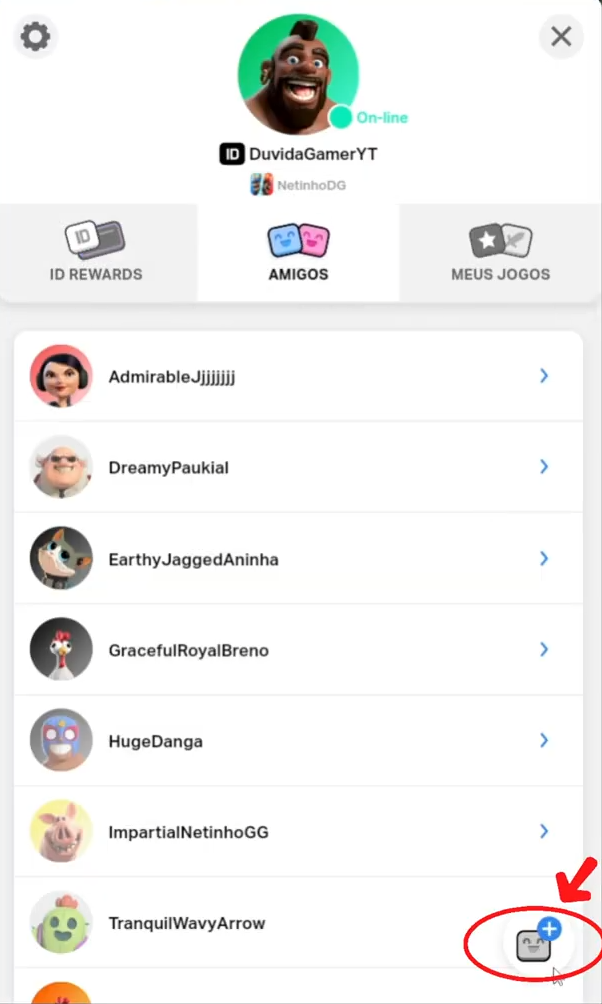Open friend AdmirableJjjjjjj
The width and height of the screenshot is (602, 1004).
298,376
